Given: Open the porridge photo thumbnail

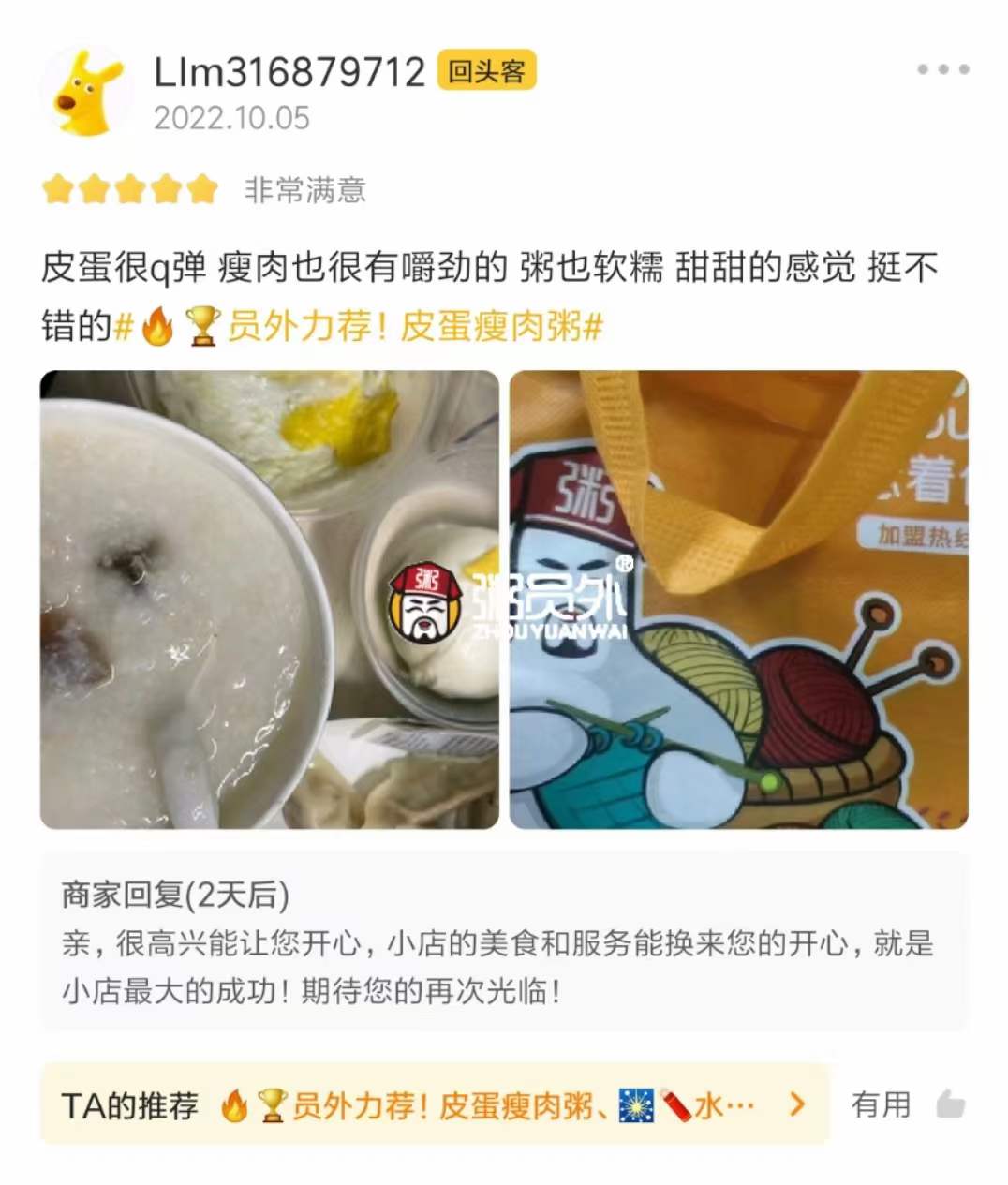Looking at the screenshot, I should tap(269, 600).
